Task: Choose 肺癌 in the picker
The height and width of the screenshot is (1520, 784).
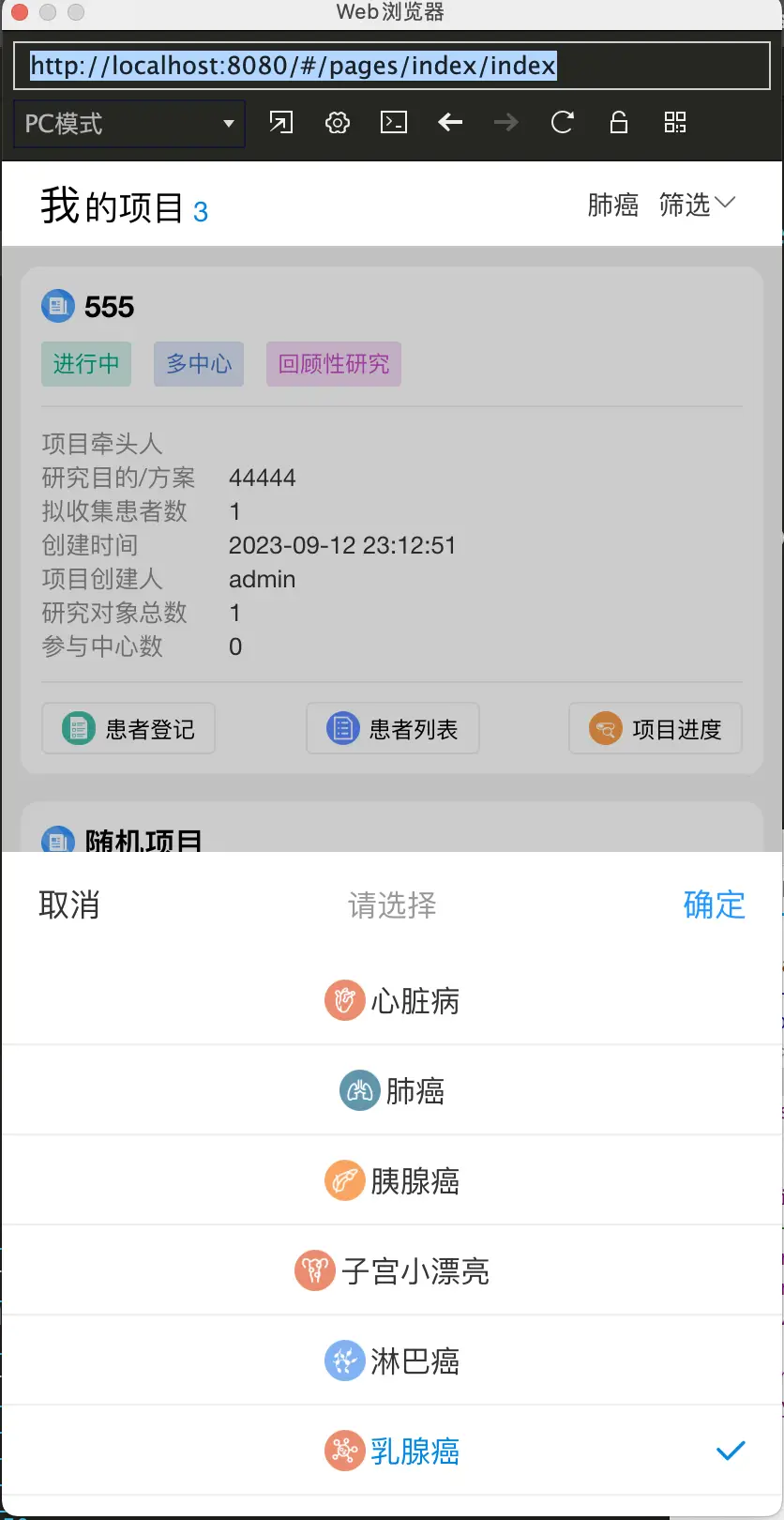Action: (x=392, y=1091)
